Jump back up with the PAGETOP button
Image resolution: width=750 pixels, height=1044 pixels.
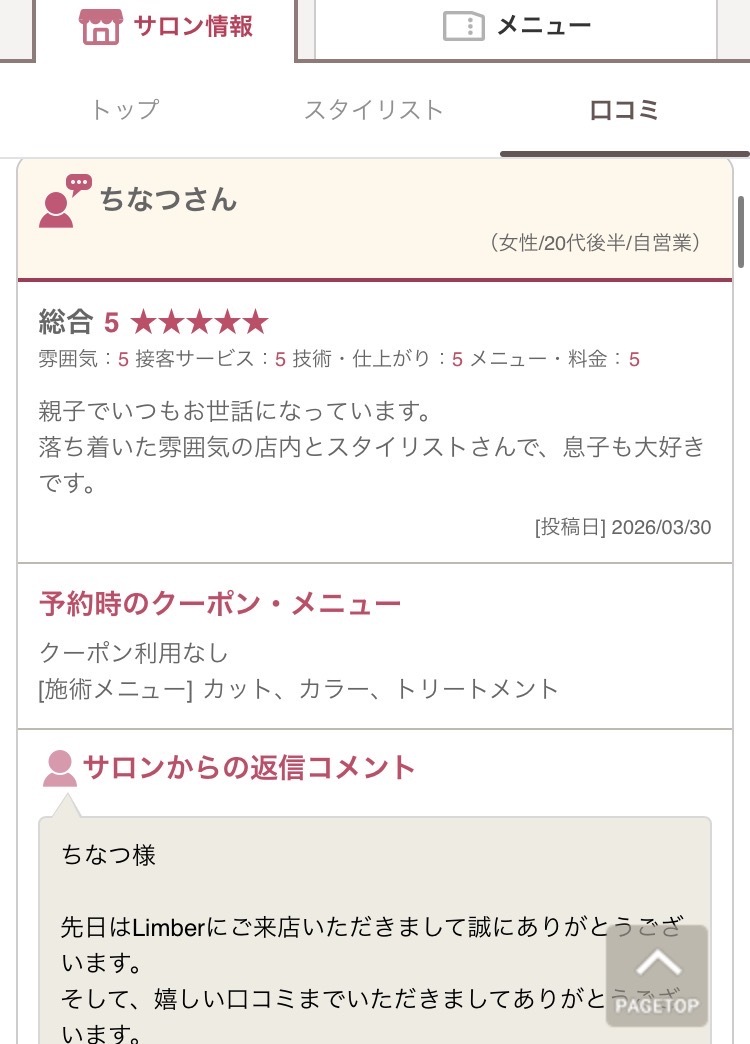pos(657,976)
